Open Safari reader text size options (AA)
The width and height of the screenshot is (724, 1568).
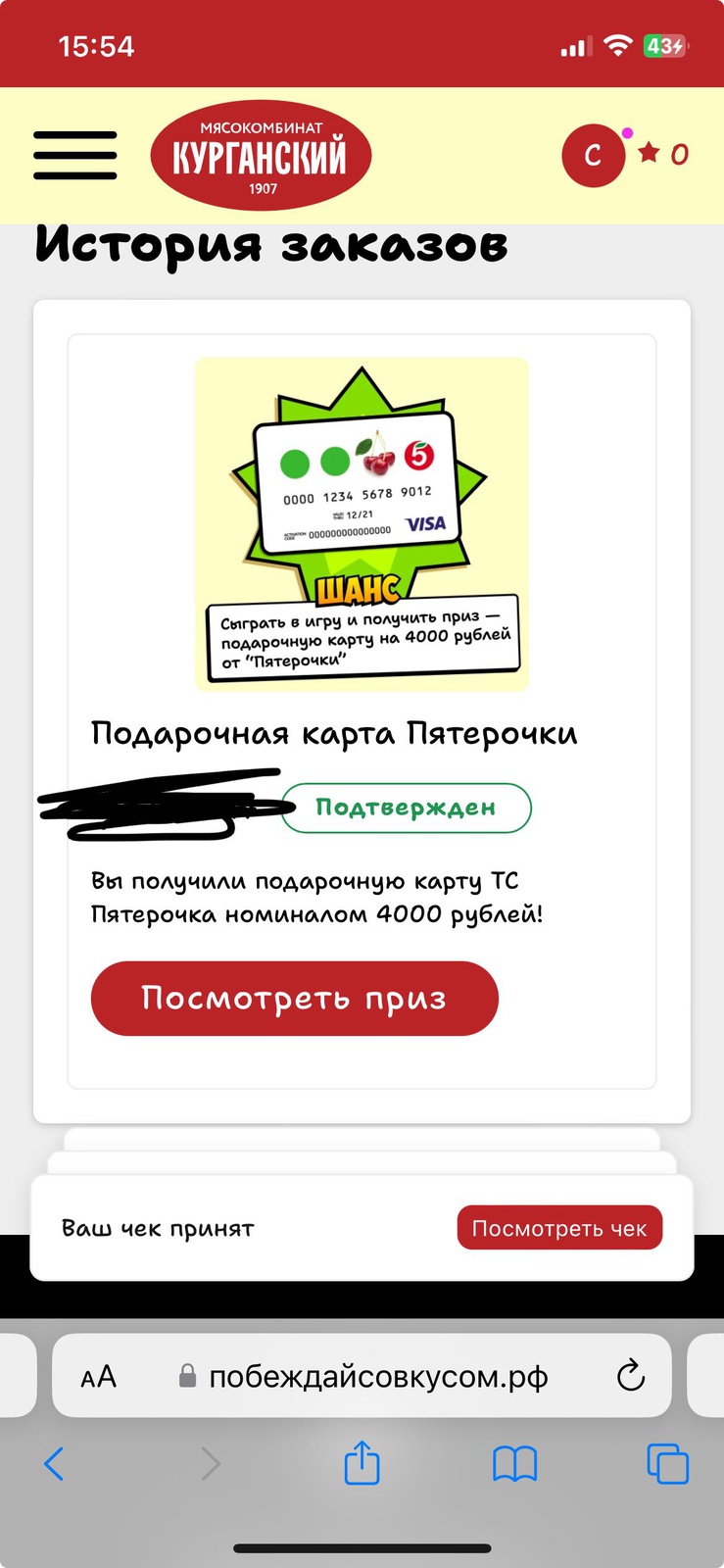tap(98, 1377)
